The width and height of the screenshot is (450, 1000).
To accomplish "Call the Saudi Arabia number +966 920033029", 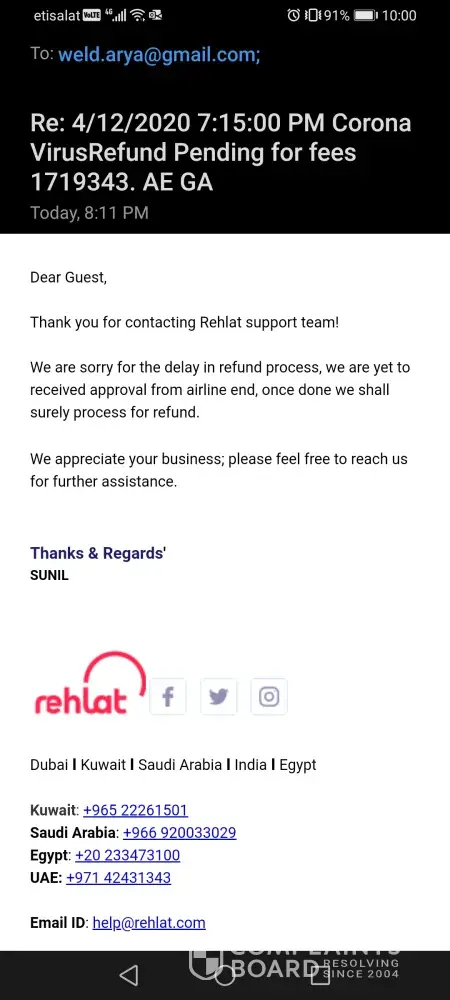I will coord(180,833).
